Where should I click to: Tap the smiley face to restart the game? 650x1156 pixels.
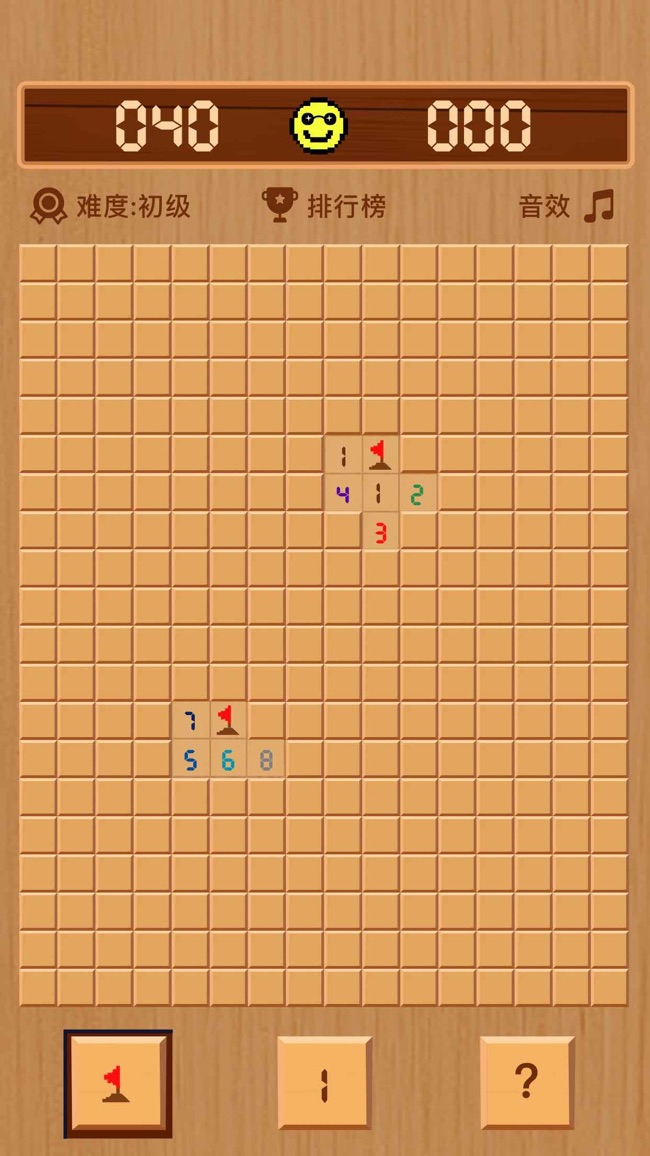click(x=319, y=126)
